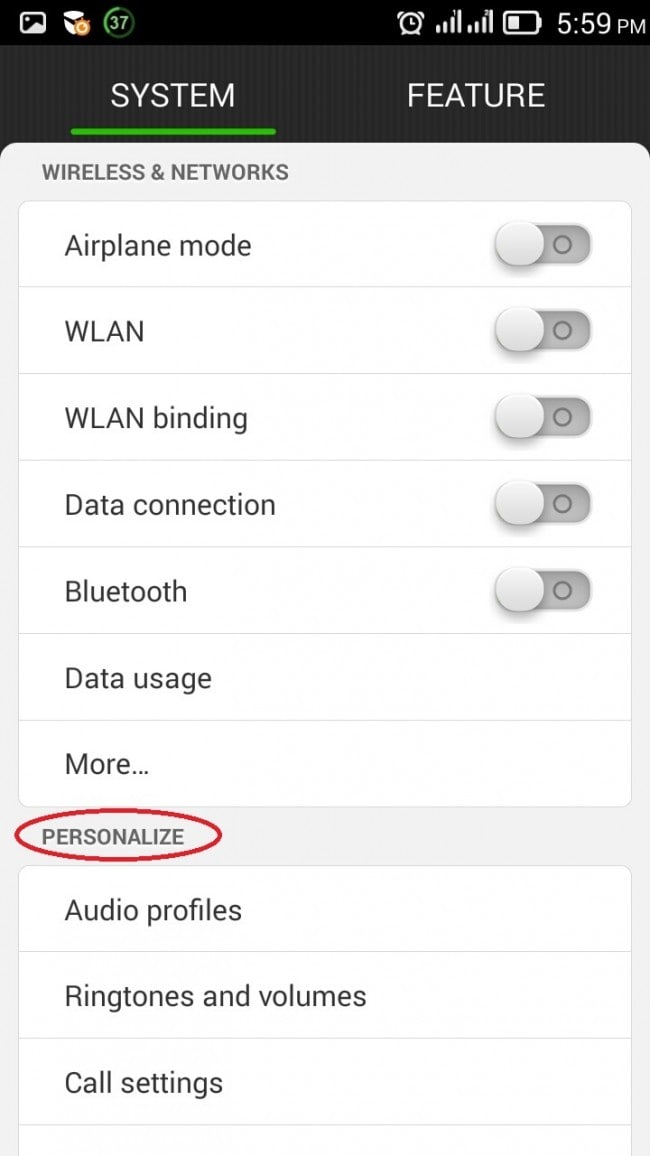Turn on the WLAN switch

[543, 331]
